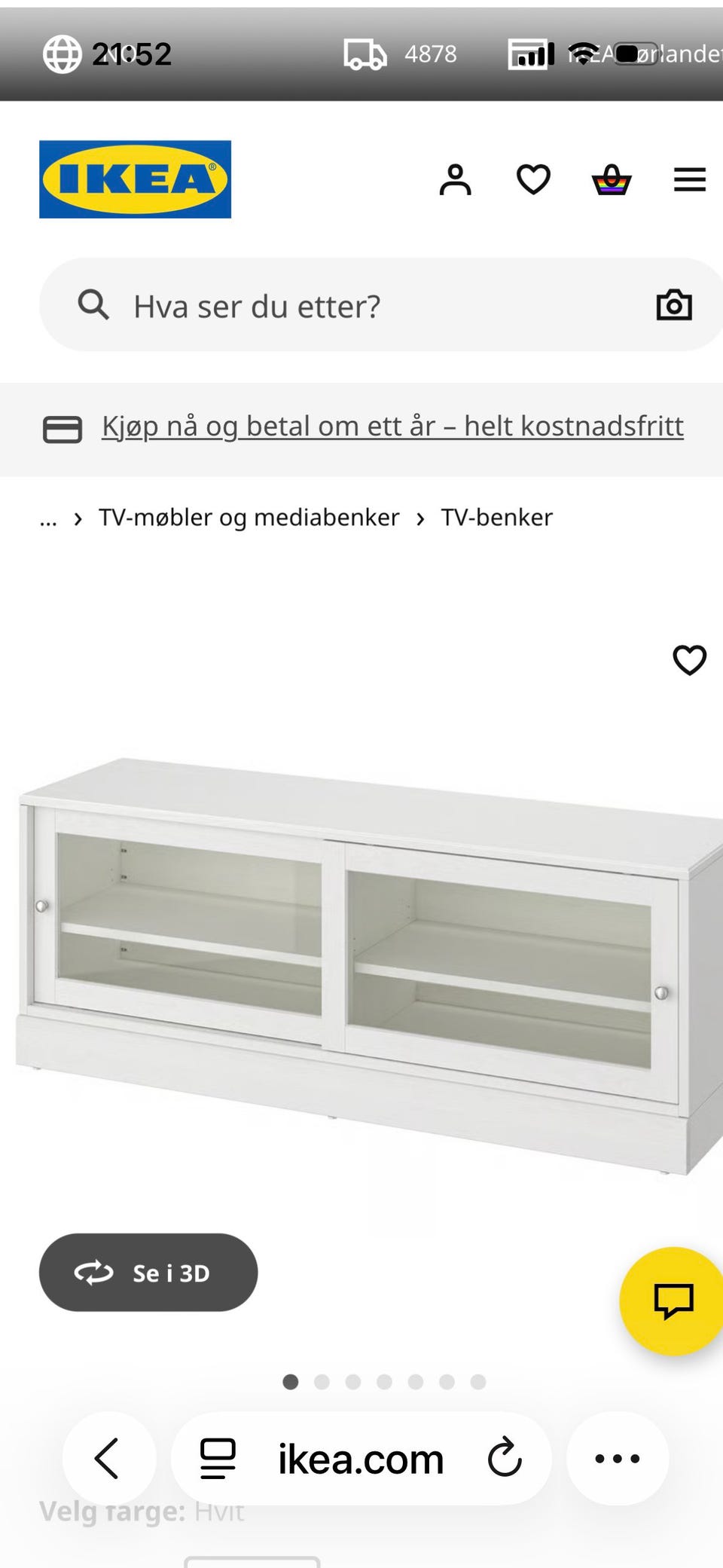Expand the collapsed breadcrumb dots
This screenshot has height=1568, width=723.
point(48,518)
